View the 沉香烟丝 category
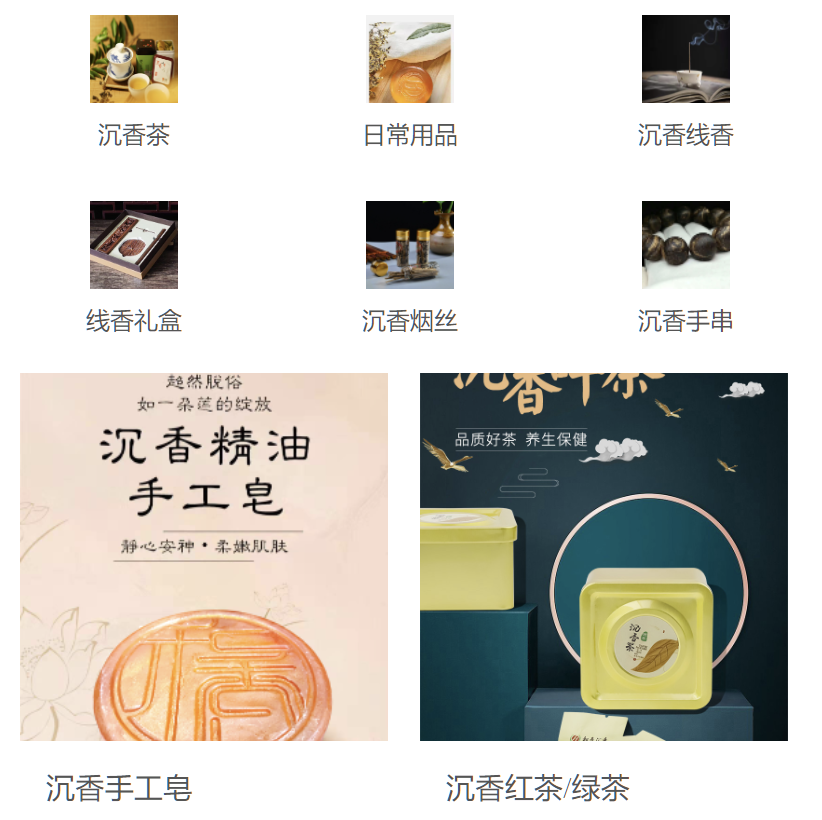This screenshot has width=822, height=820. (410, 246)
